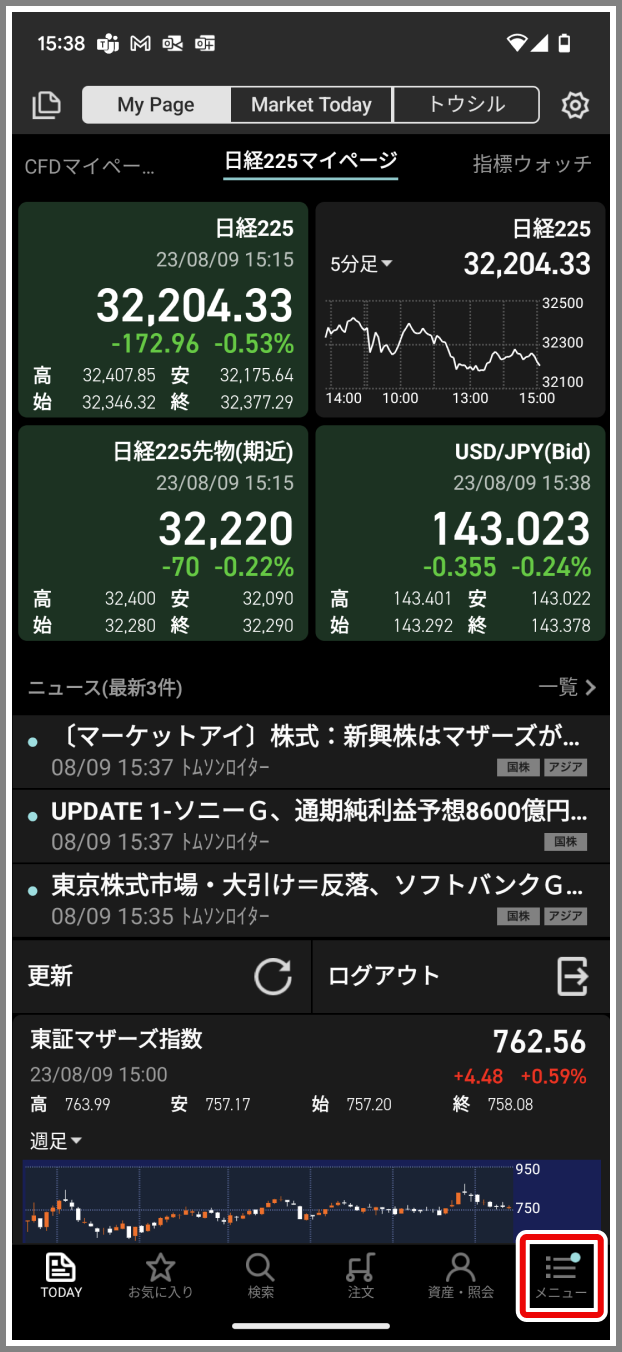Open the UPDATE 1-ソニーG news article
This screenshot has height=1352, width=622.
pos(311,826)
